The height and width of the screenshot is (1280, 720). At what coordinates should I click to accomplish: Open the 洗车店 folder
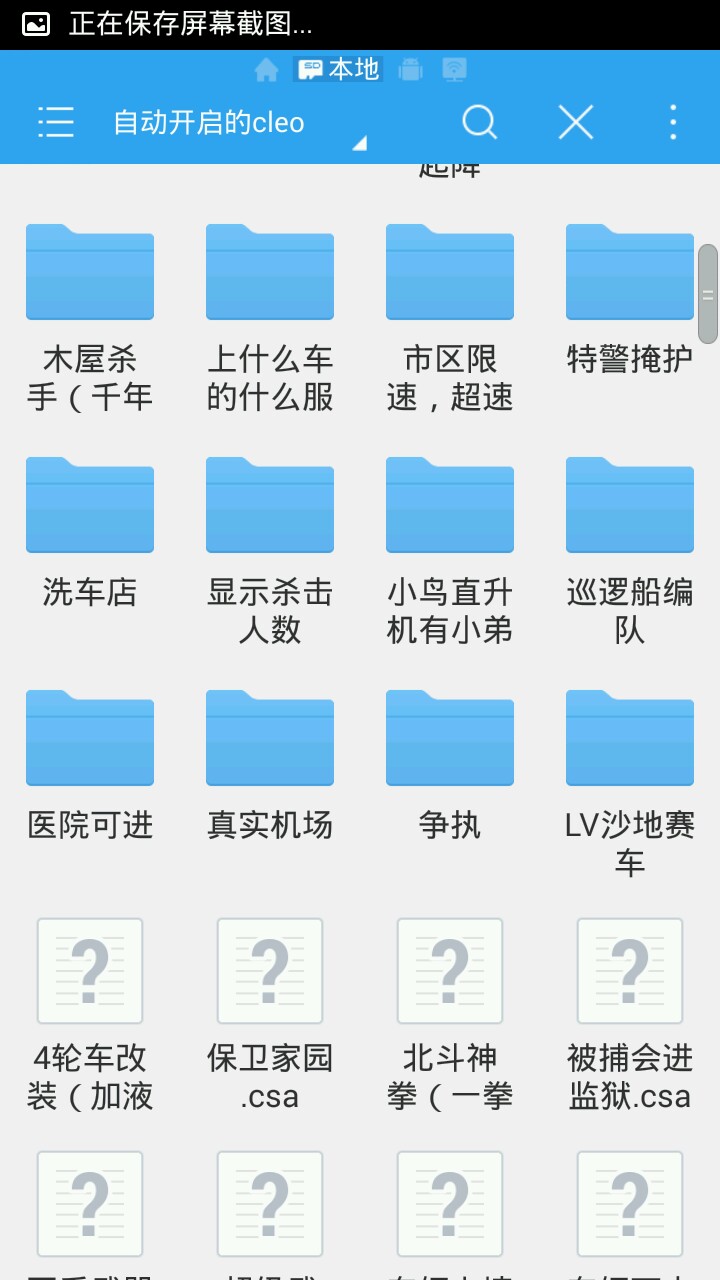(90, 505)
